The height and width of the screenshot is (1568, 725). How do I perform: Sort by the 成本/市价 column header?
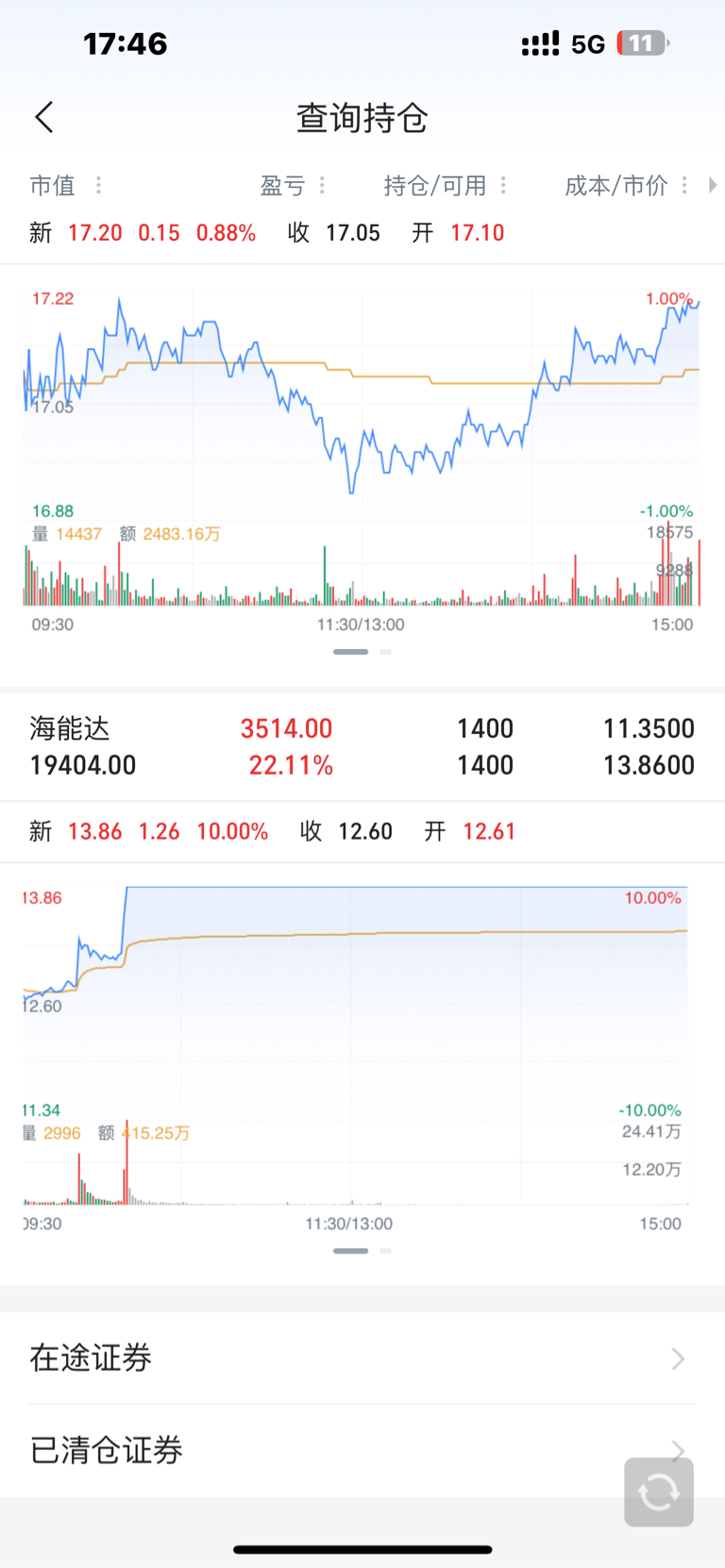click(626, 186)
